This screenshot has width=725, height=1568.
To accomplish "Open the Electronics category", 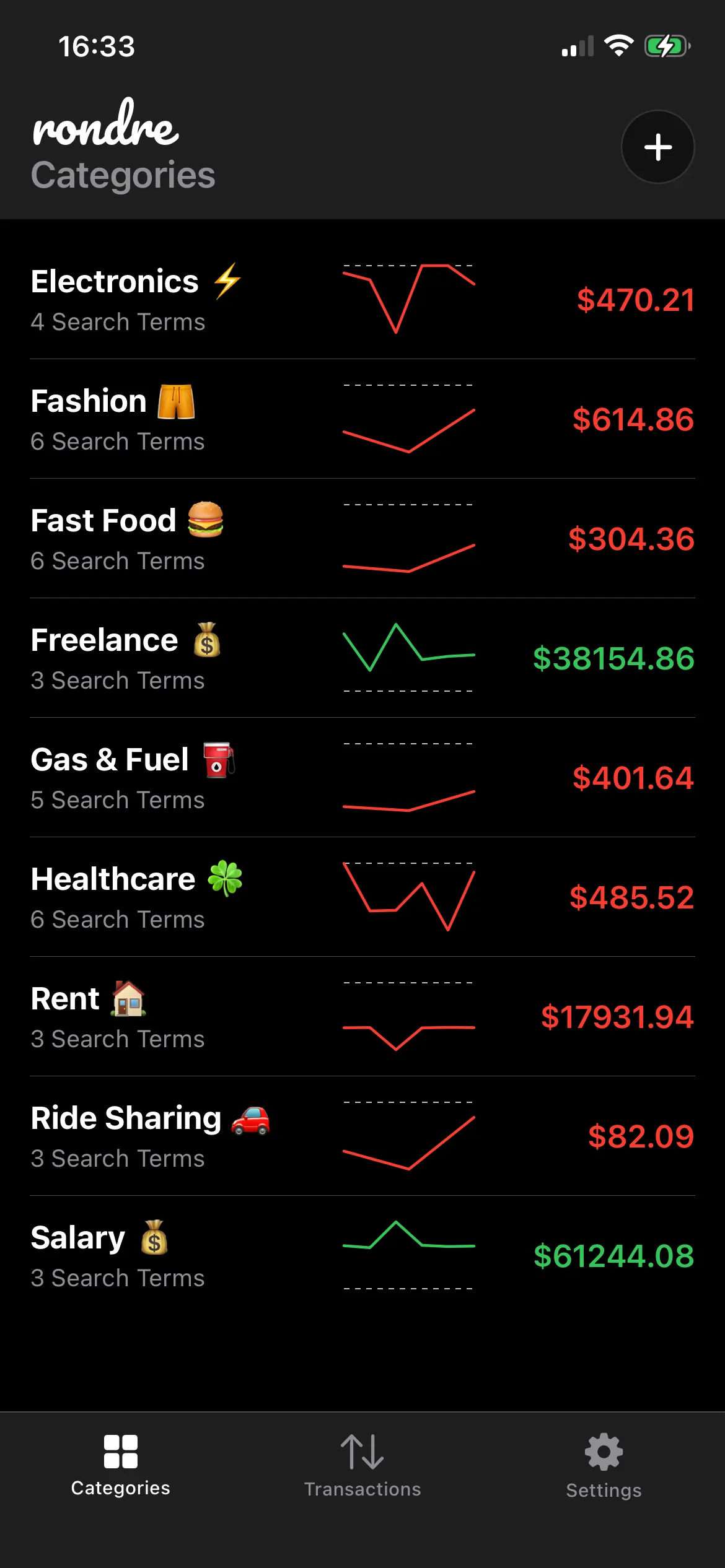I will tap(362, 300).
